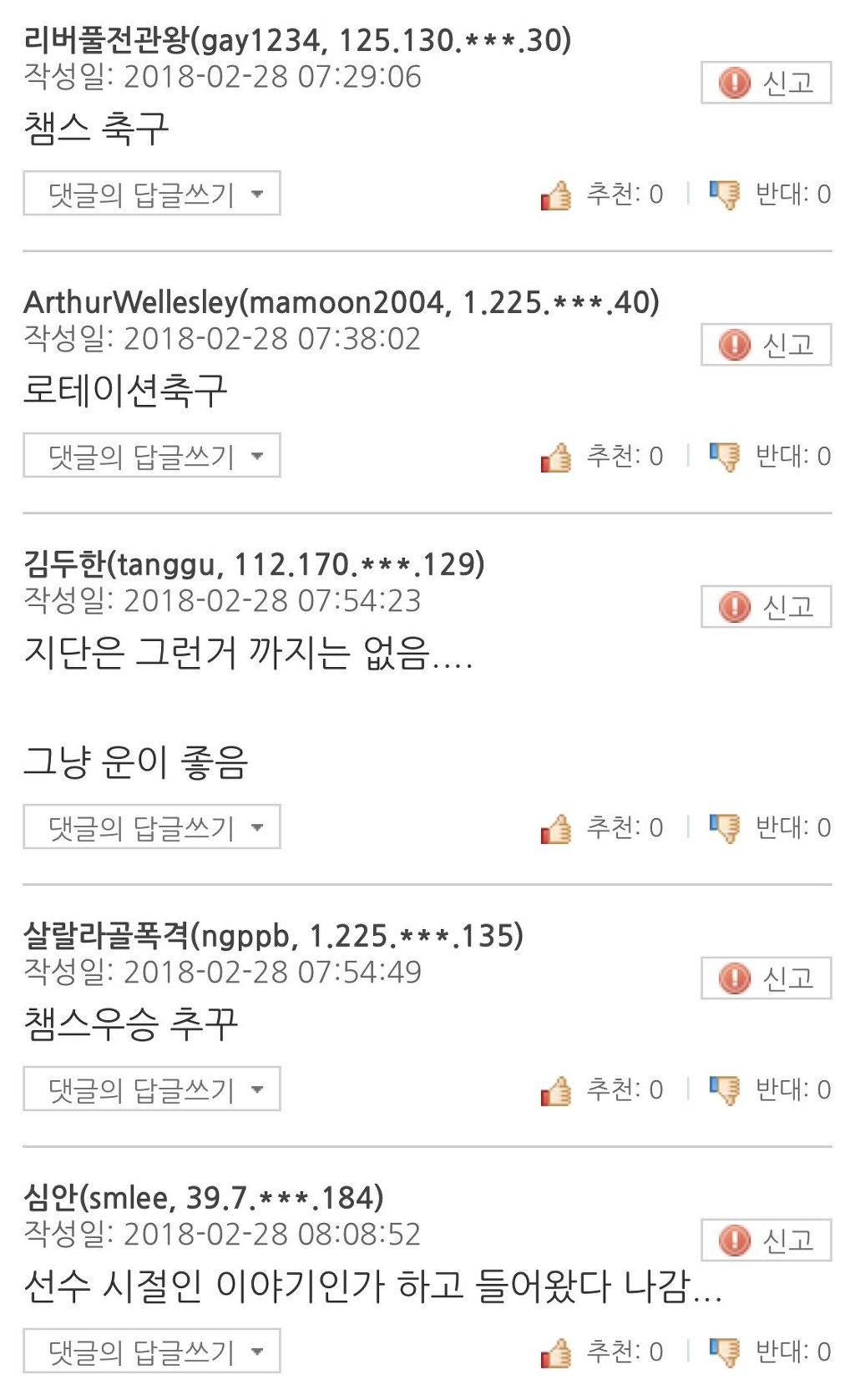855x1400 pixels.
Task: Upvote the 챔스 축구 comment
Action: 602,195
